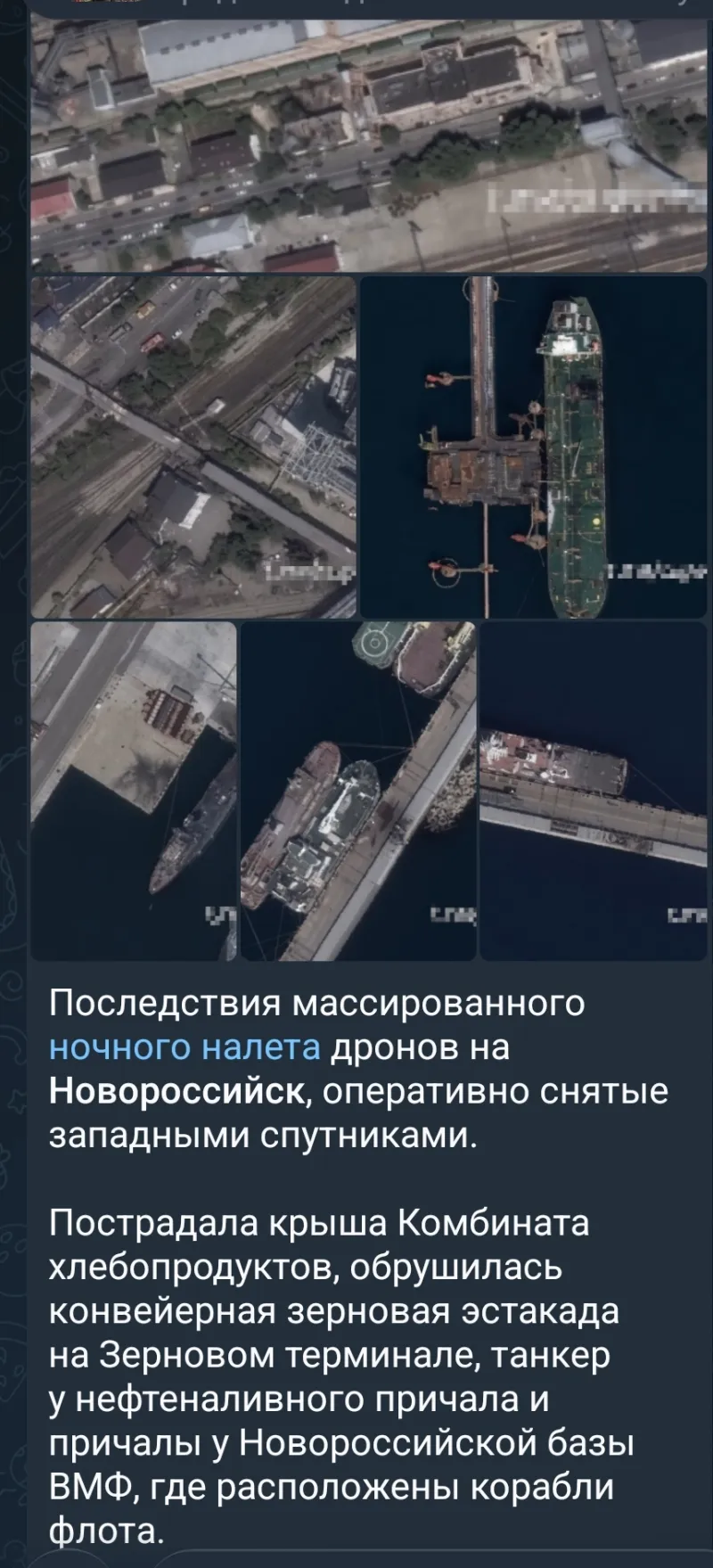
Task: View the green tanker at the oil pier photo
Action: pyautogui.click(x=533, y=447)
